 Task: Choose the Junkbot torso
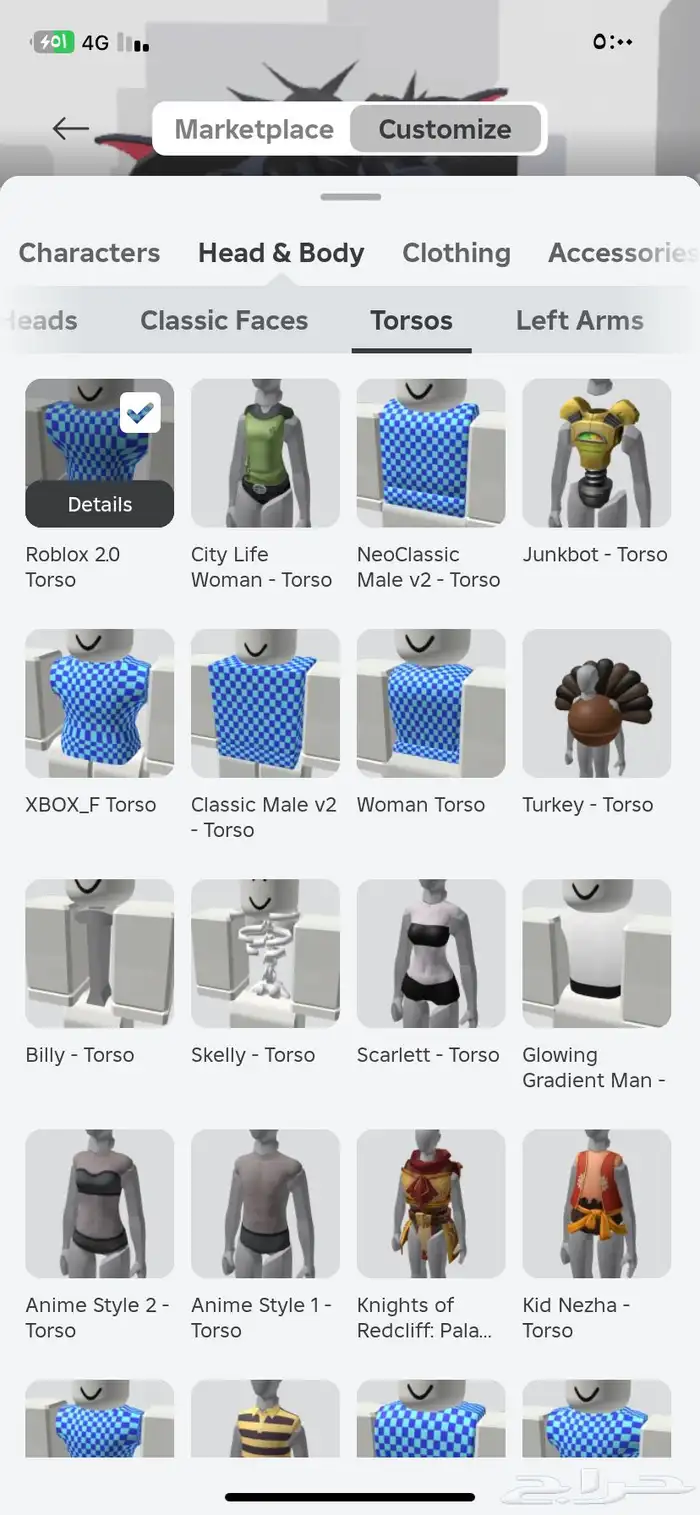(596, 453)
